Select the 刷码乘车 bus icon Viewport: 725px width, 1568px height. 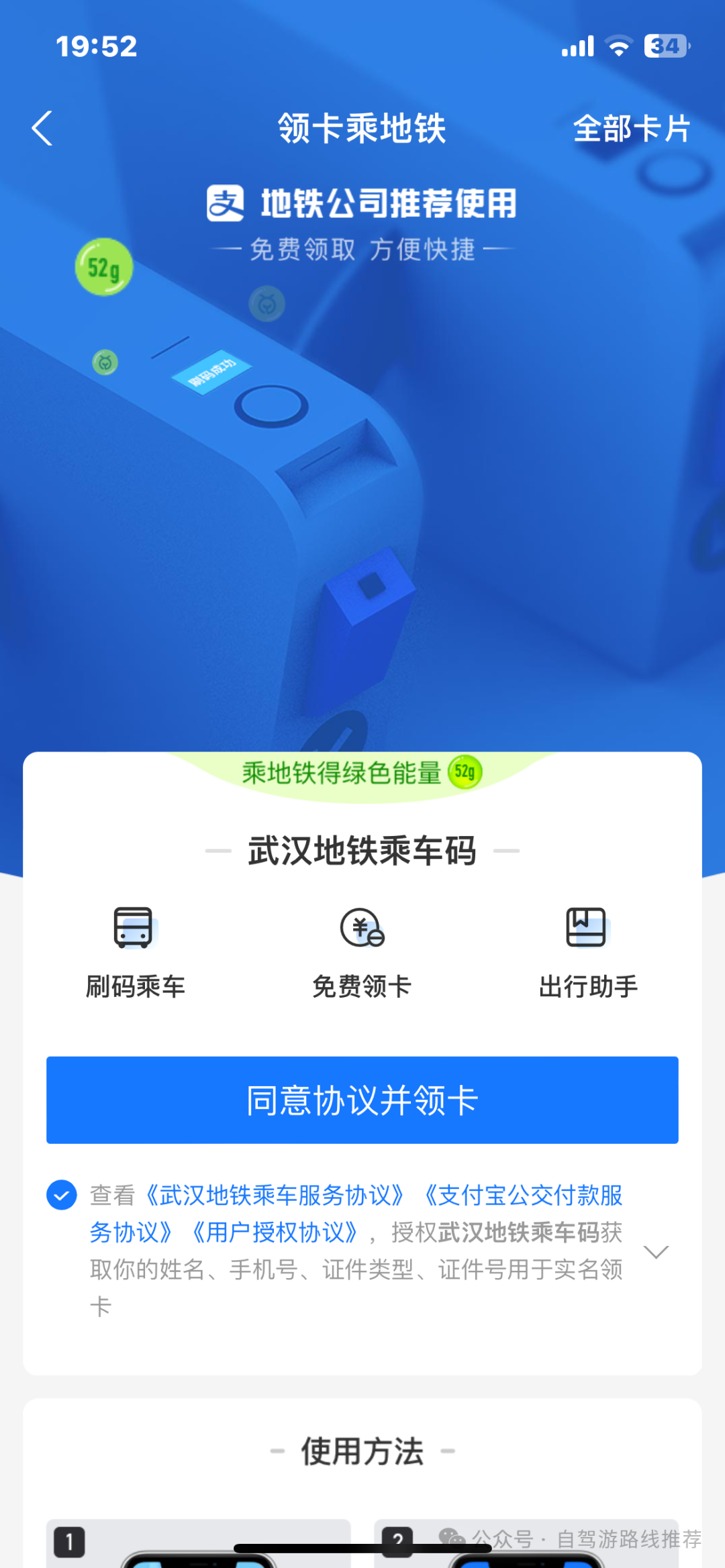pyautogui.click(x=132, y=928)
